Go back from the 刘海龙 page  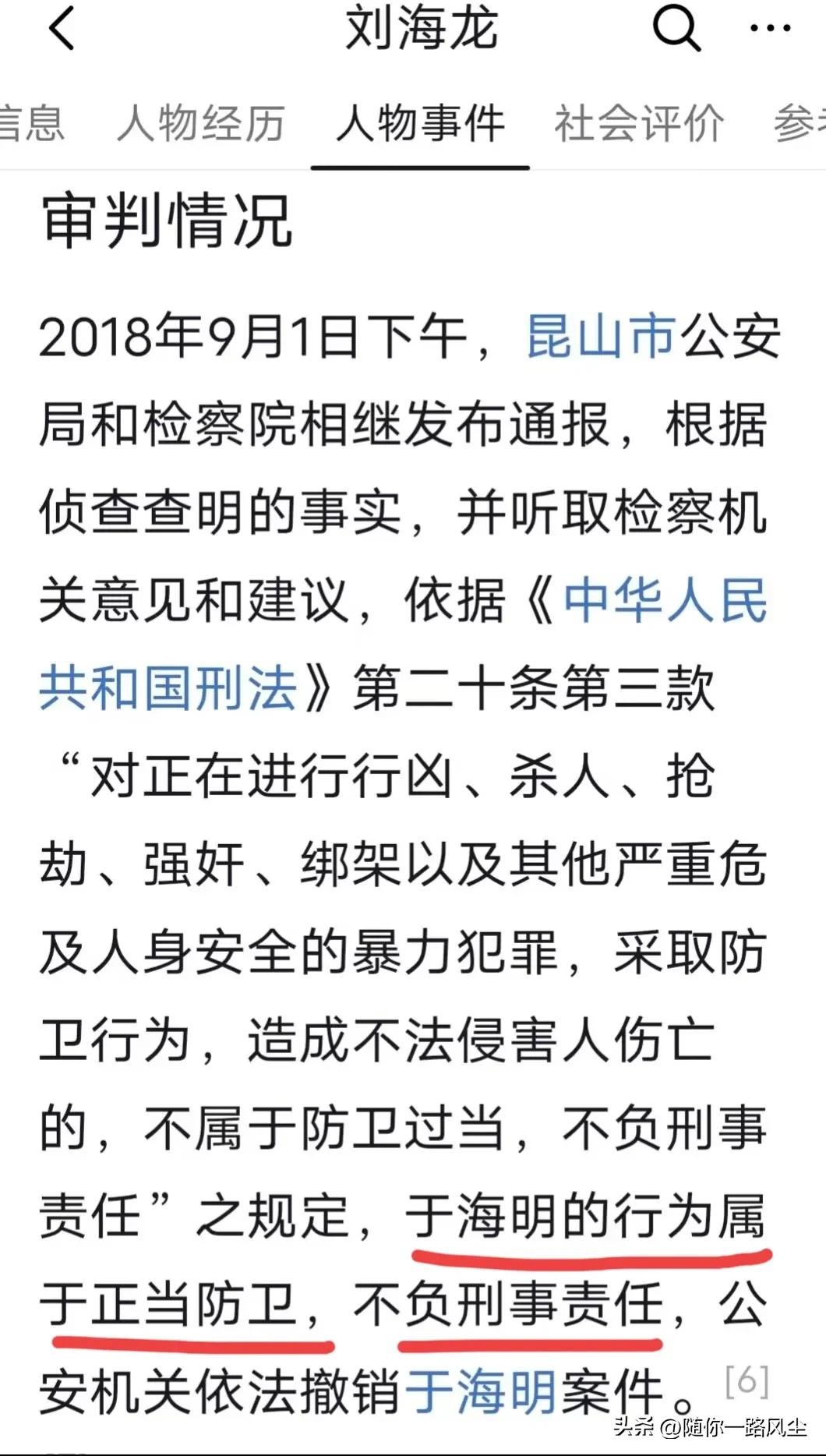(x=62, y=29)
